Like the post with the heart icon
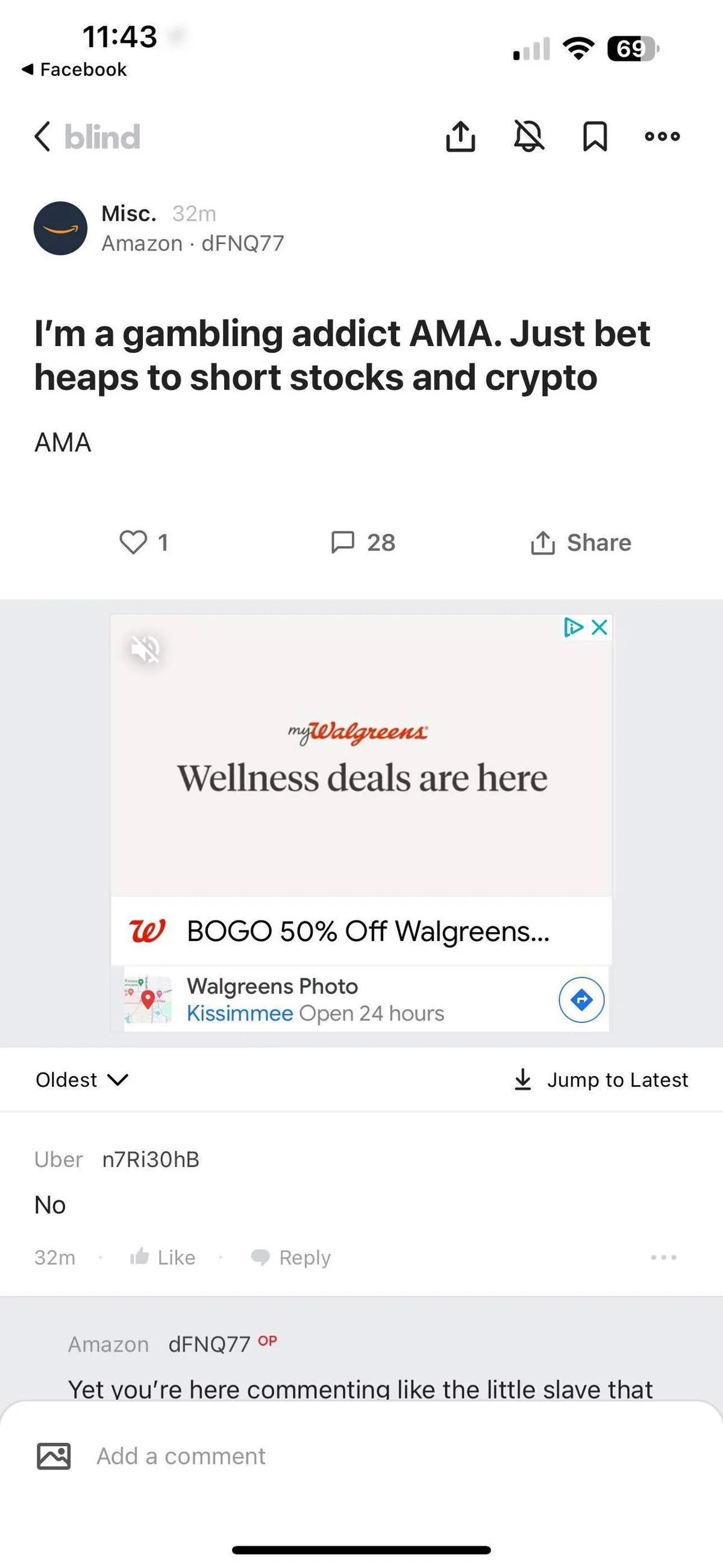The height and width of the screenshot is (1568, 723). [x=133, y=542]
